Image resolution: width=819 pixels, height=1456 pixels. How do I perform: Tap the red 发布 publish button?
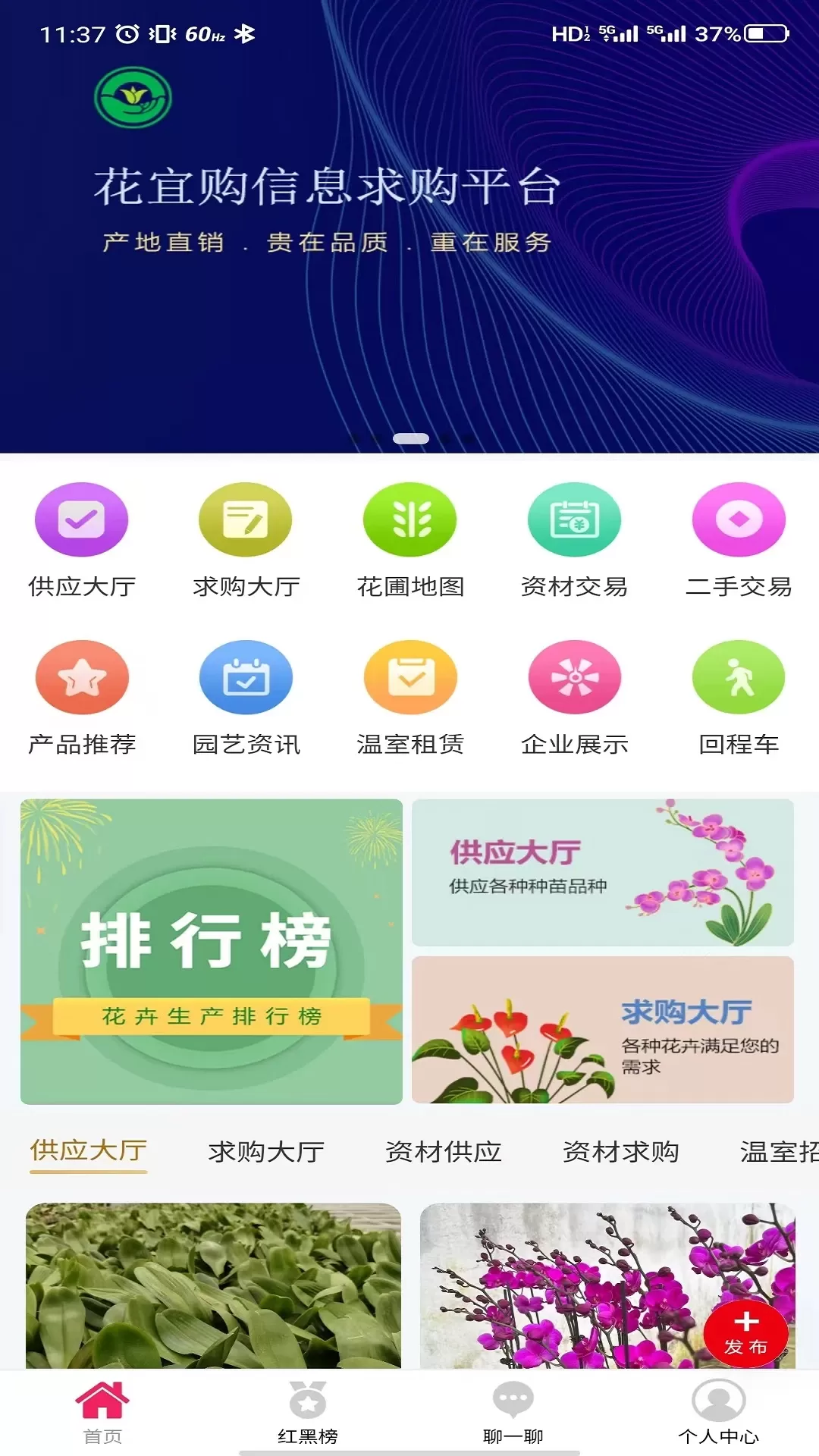coord(746,1335)
